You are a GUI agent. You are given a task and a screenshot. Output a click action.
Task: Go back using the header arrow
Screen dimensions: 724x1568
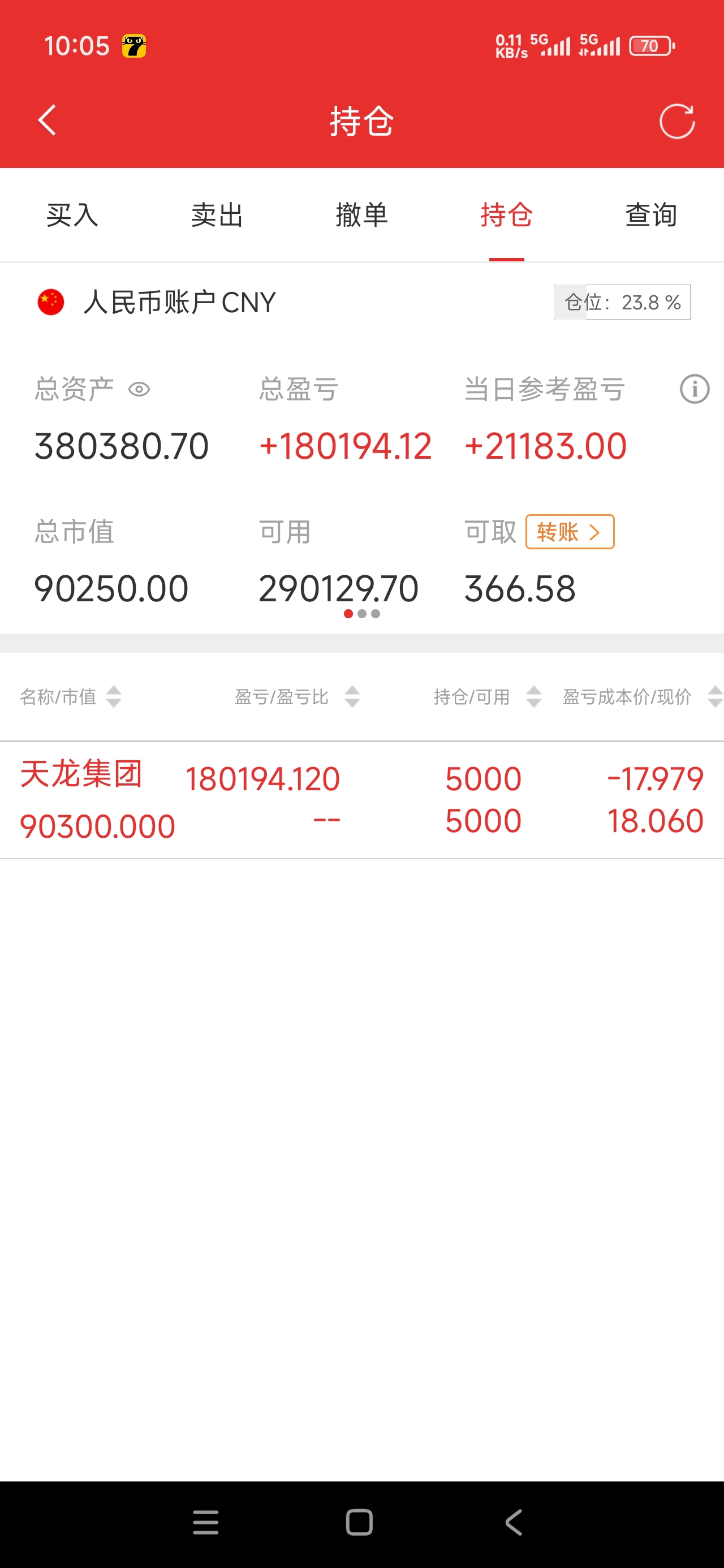[47, 120]
